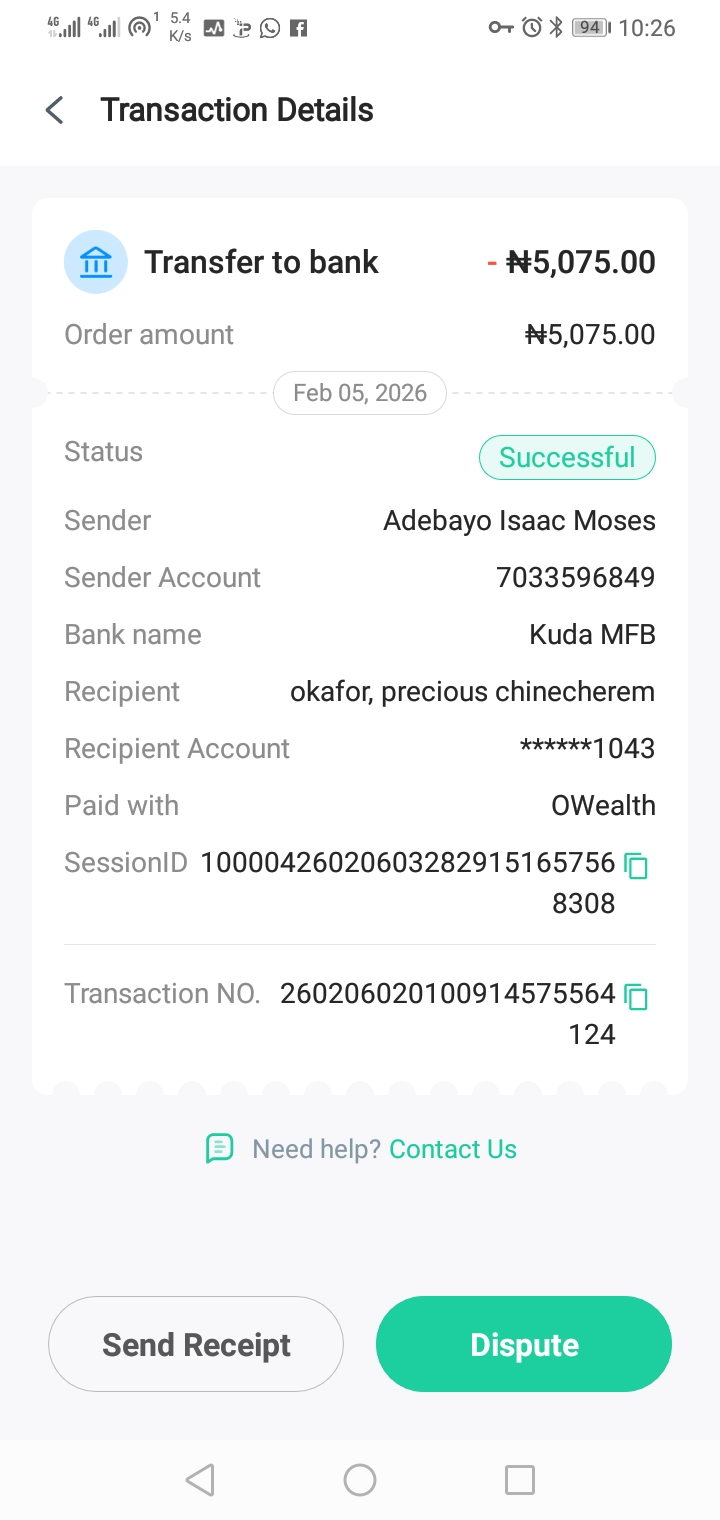Tap the system home button

[360, 1480]
